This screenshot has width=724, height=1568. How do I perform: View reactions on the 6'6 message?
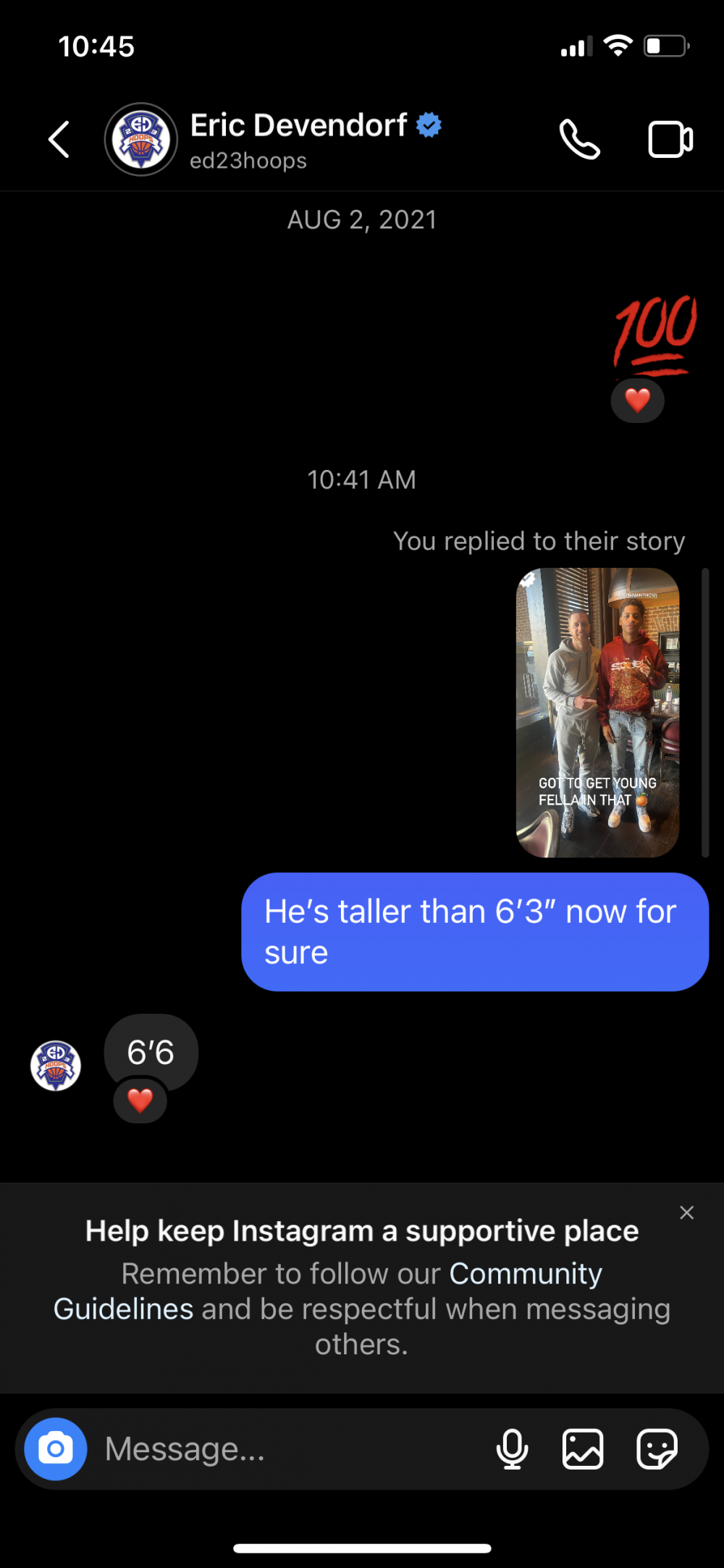tap(140, 1102)
